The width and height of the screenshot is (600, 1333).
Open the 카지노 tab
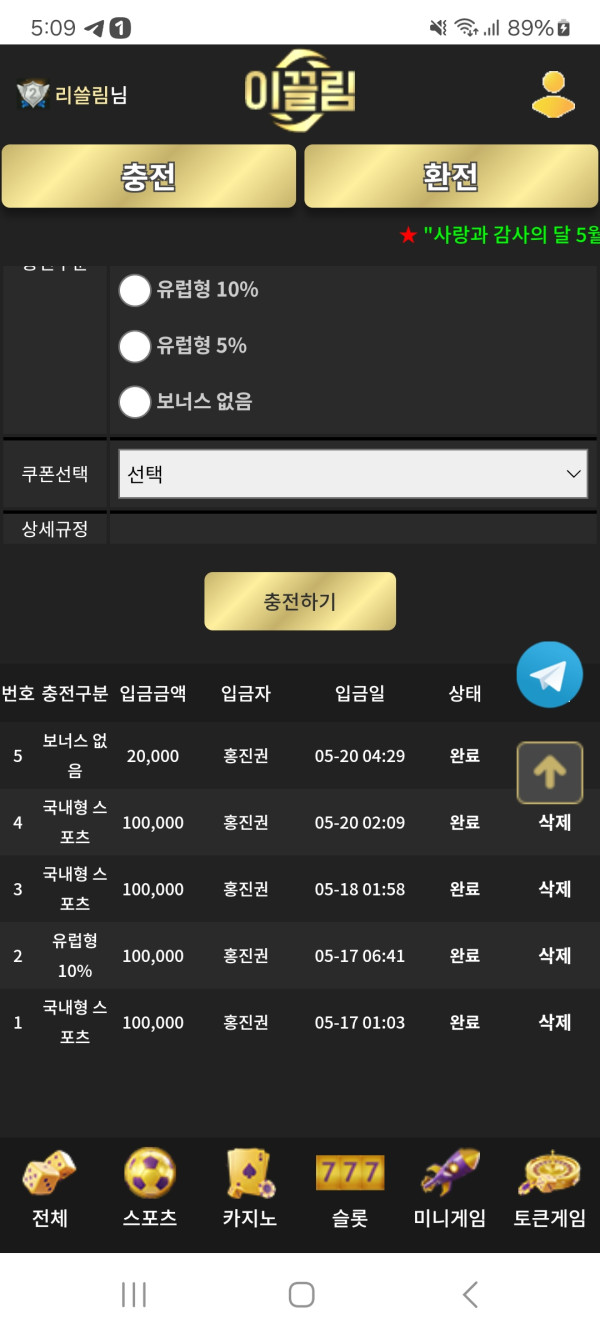(250, 1190)
